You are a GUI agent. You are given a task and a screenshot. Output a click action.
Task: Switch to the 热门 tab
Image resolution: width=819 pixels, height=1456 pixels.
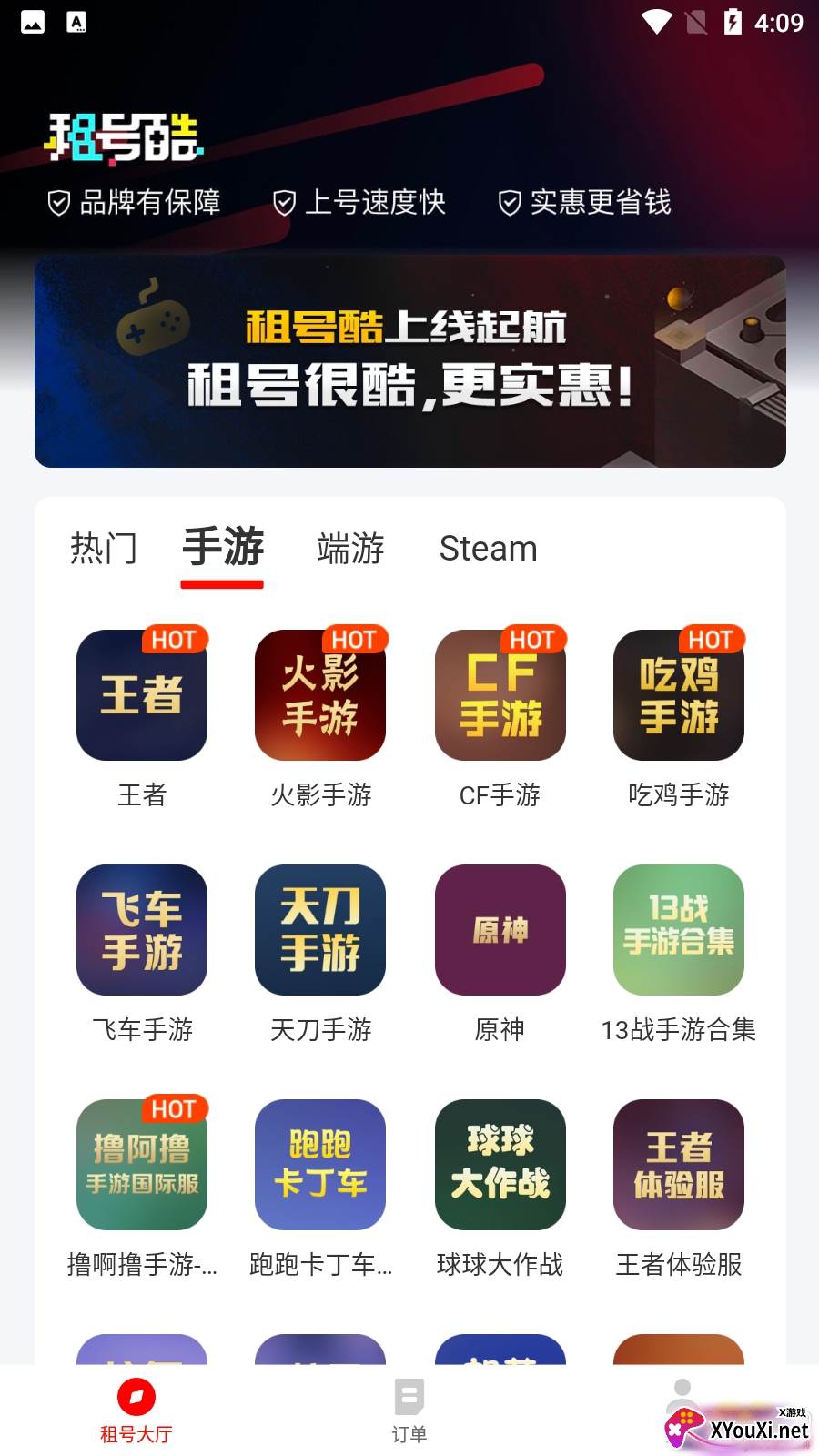pyautogui.click(x=104, y=549)
